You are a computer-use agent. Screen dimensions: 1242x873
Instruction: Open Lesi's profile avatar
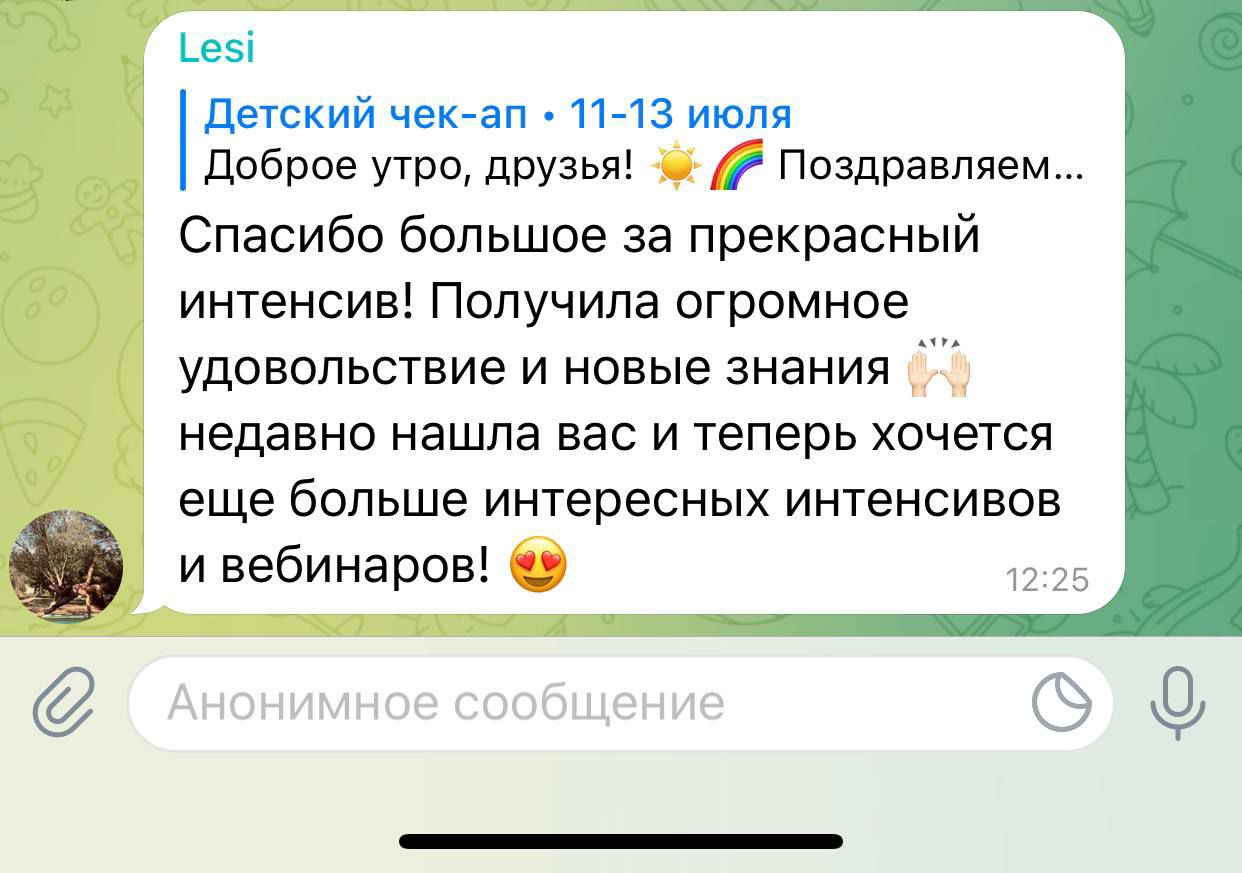pos(67,567)
